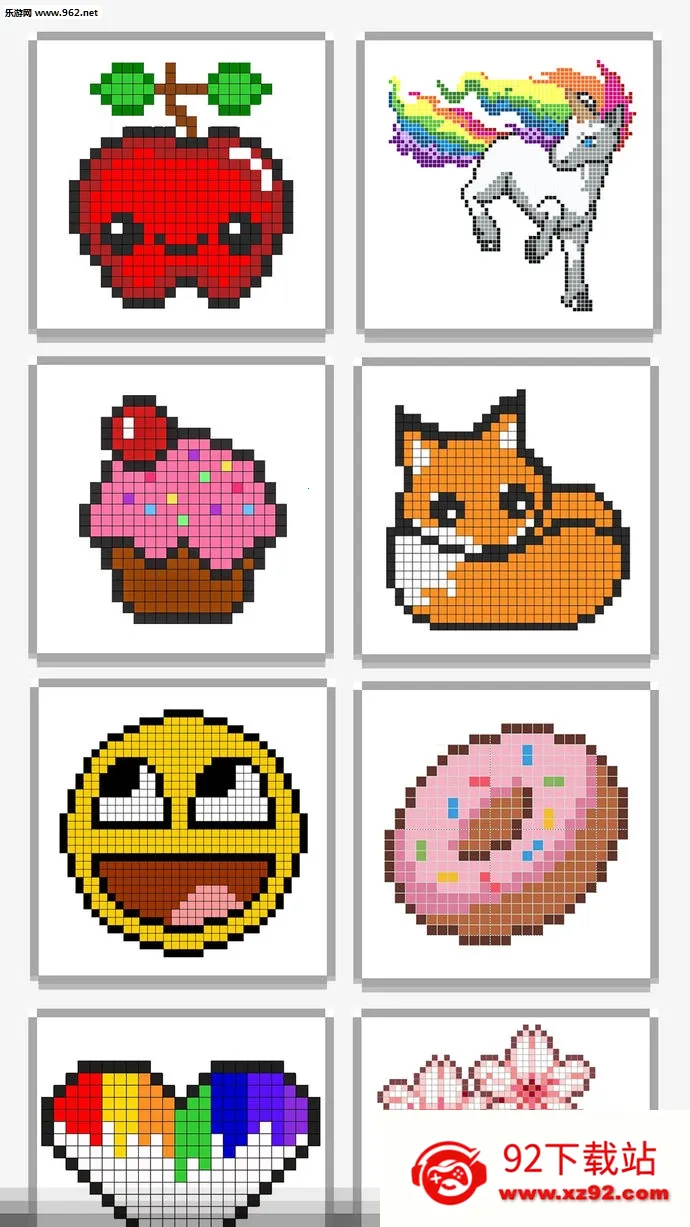Open the rainbow heart picture
The width and height of the screenshot is (690, 1227).
181,1117
